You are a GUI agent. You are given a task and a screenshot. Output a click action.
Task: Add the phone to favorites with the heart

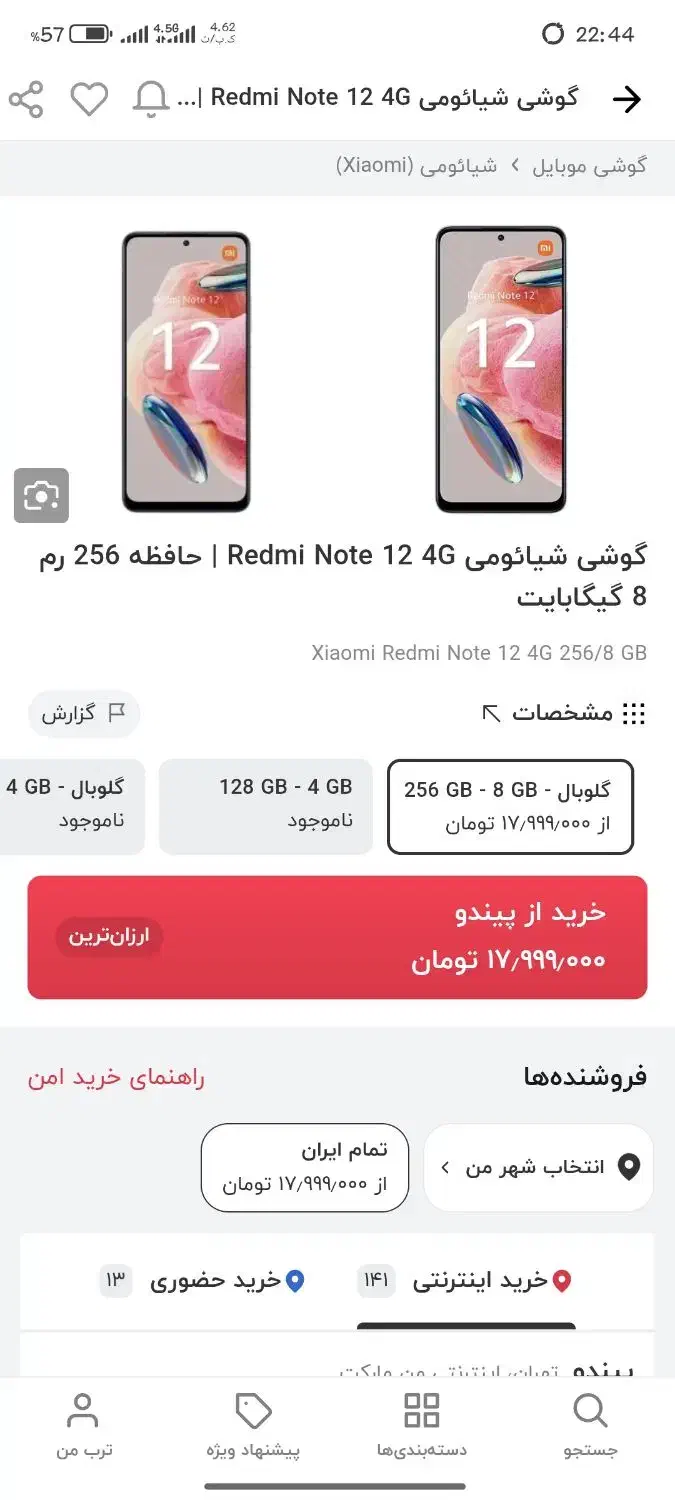[89, 99]
